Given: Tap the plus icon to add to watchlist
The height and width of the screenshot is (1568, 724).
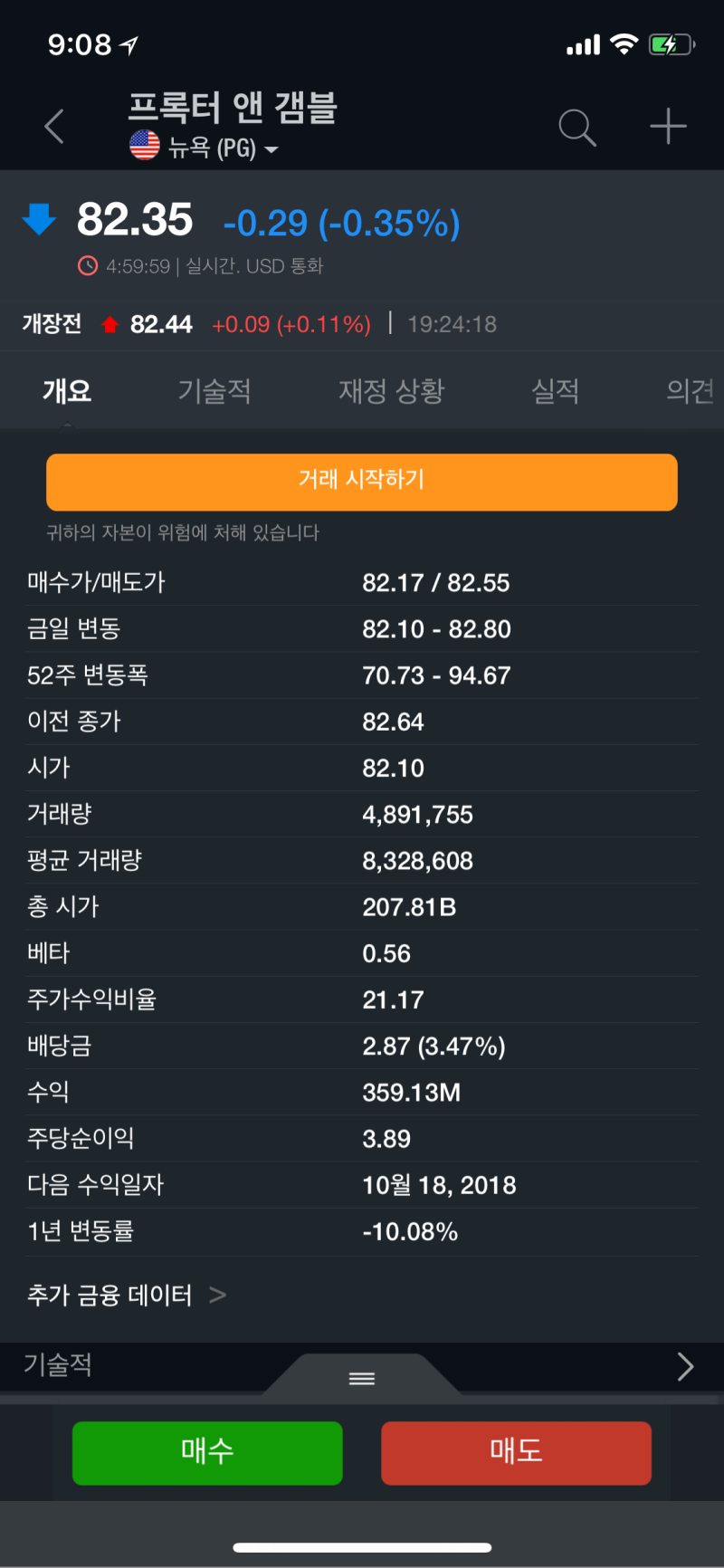Looking at the screenshot, I should 667,126.
